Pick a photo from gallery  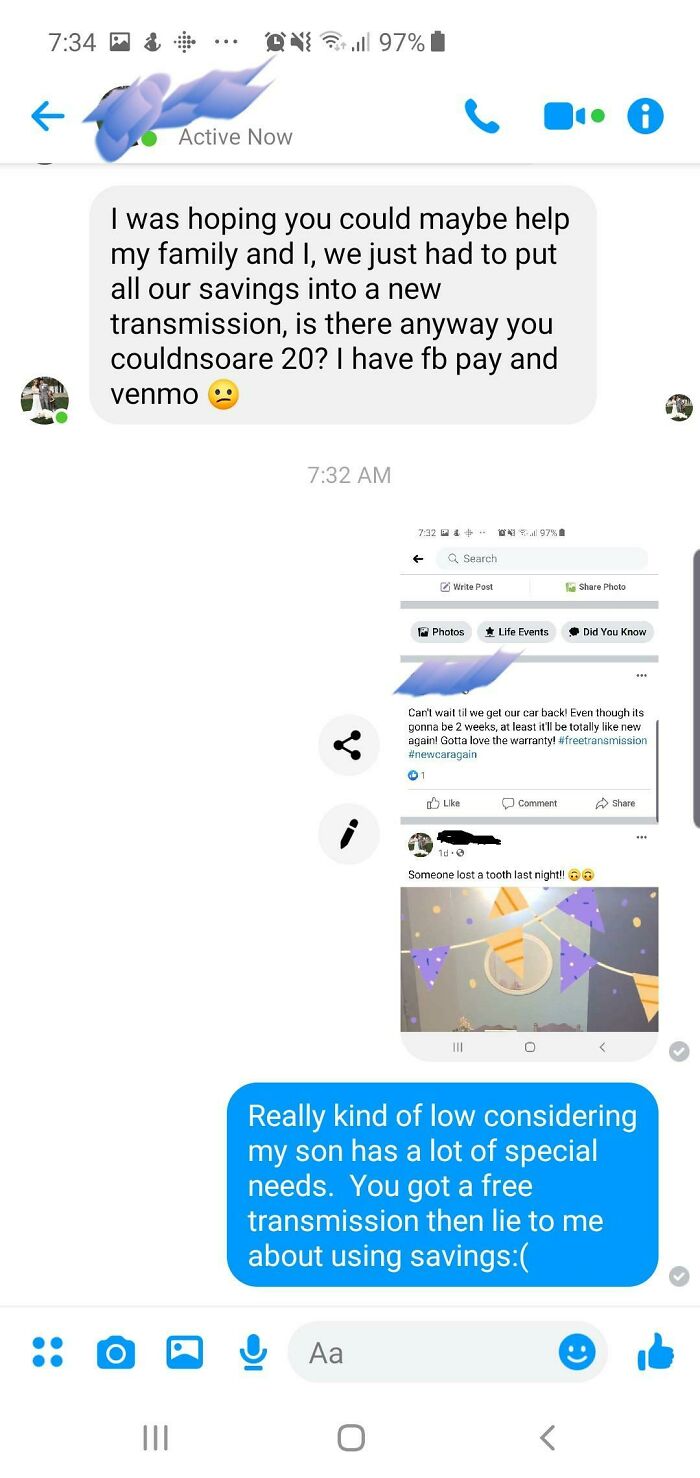click(184, 1352)
